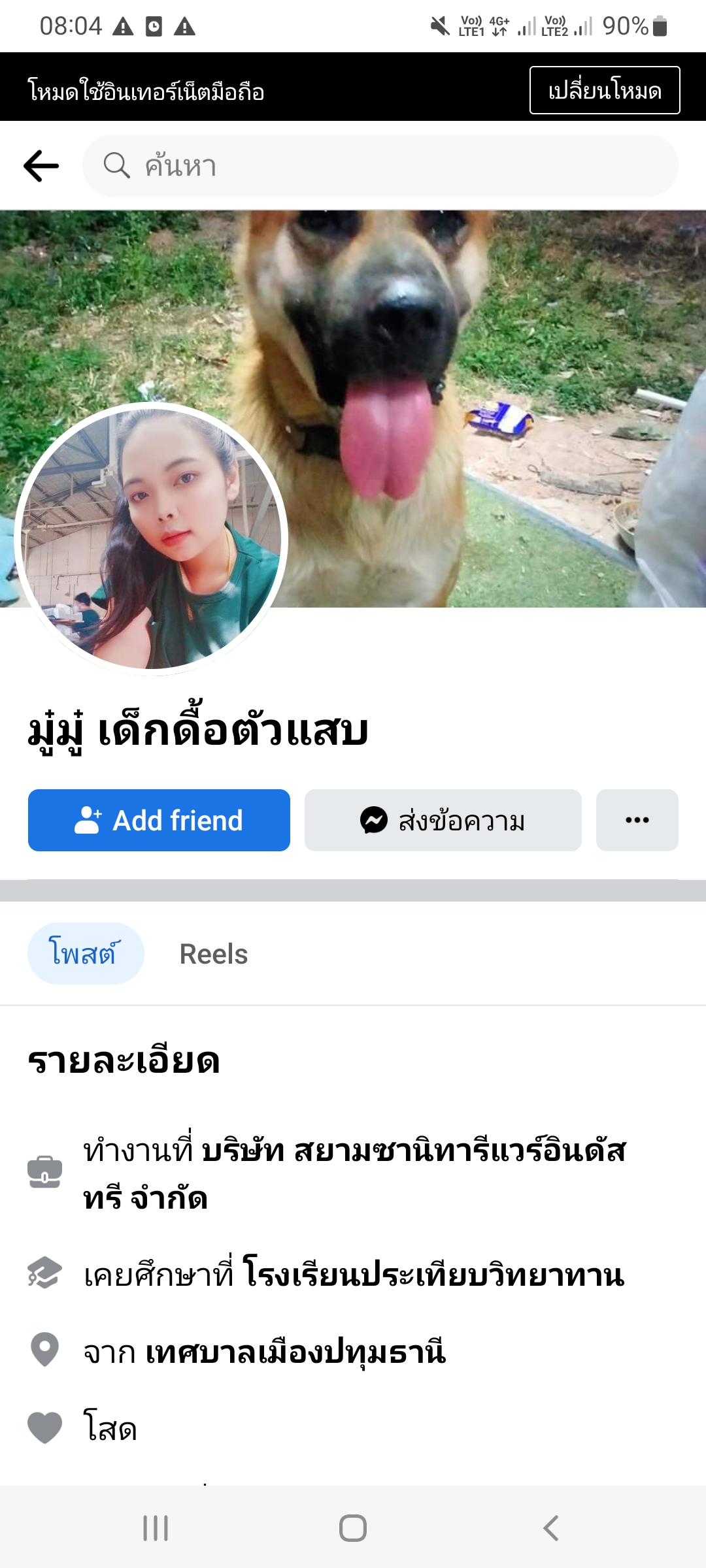This screenshot has height=1568, width=706.
Task: Tap the system home button
Action: point(353,1528)
